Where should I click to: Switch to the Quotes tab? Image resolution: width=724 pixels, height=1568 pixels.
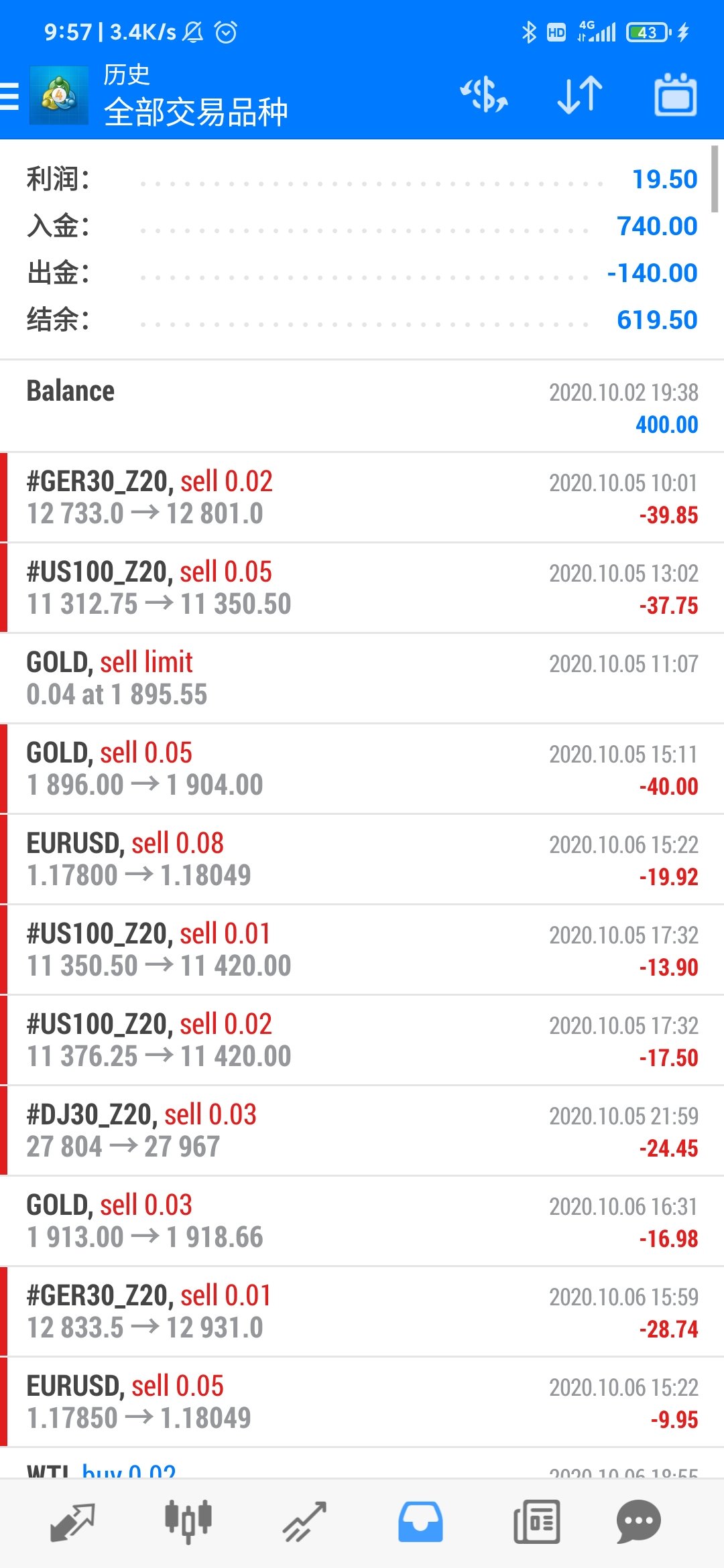point(72,1522)
